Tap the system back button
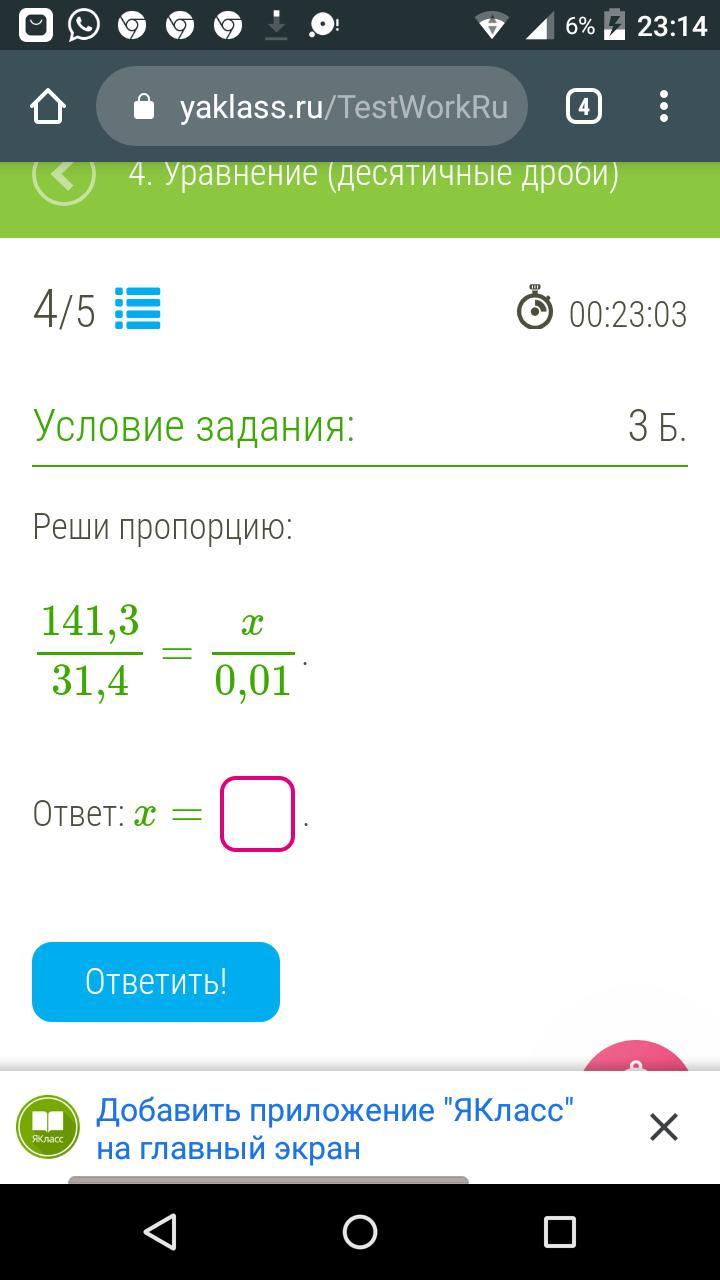 (x=160, y=1232)
